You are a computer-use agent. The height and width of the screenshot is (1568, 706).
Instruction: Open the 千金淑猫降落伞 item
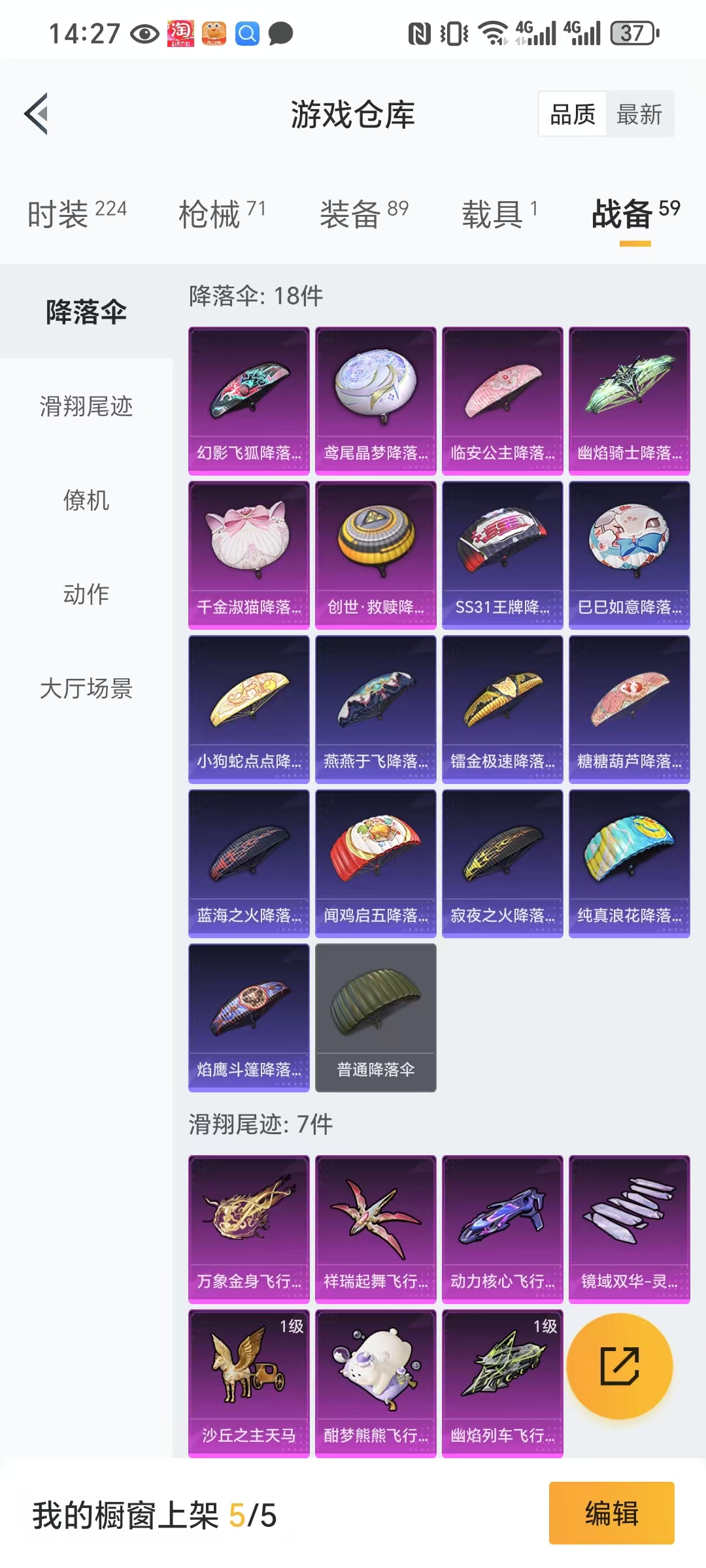248,555
